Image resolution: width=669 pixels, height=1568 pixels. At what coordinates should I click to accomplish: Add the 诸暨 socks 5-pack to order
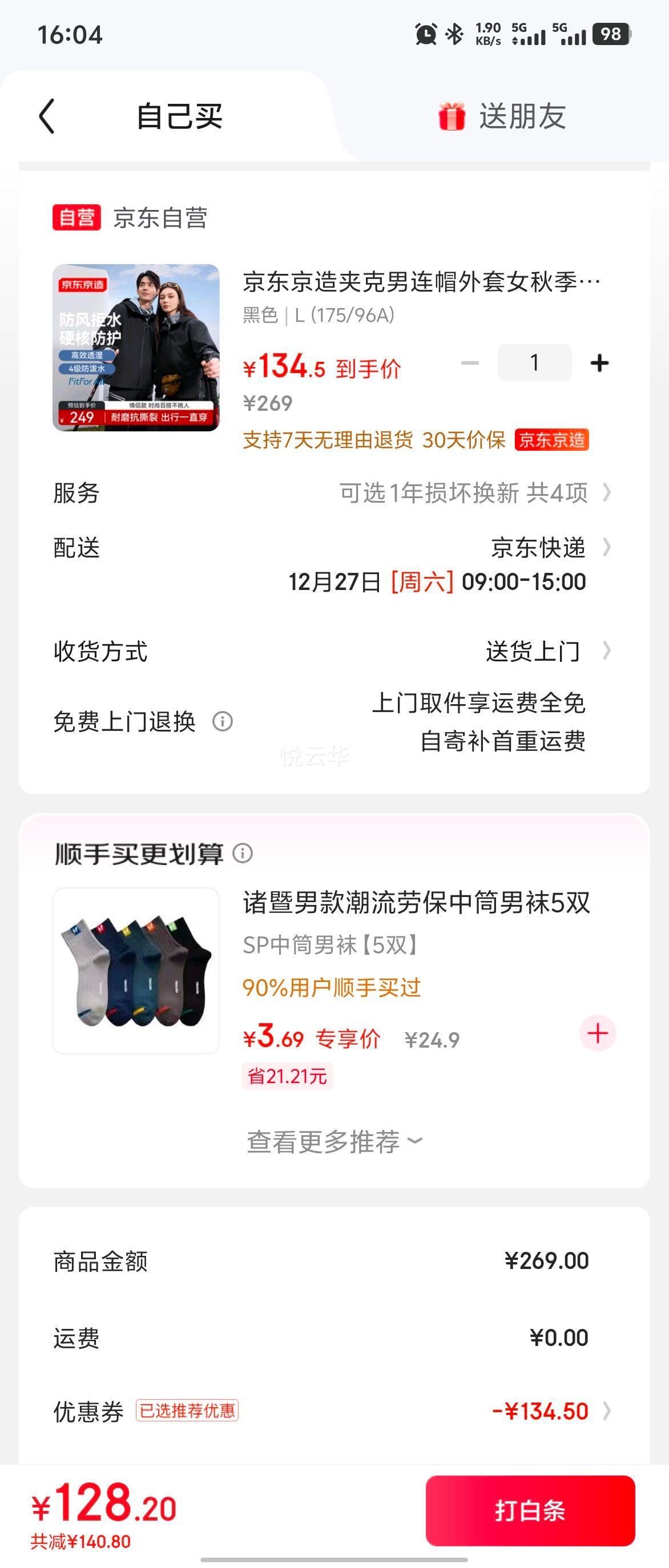[597, 1033]
